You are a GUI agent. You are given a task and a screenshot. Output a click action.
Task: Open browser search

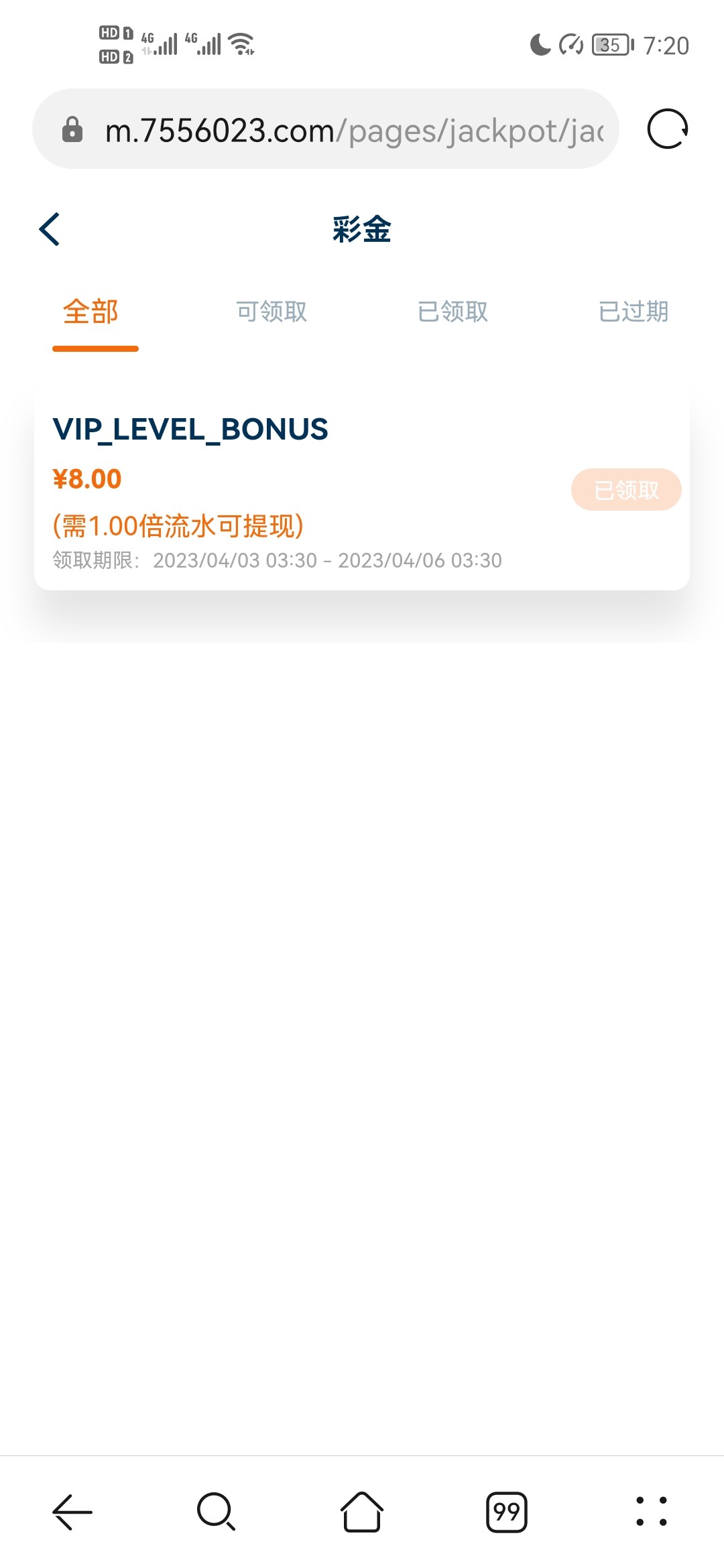point(216,1512)
